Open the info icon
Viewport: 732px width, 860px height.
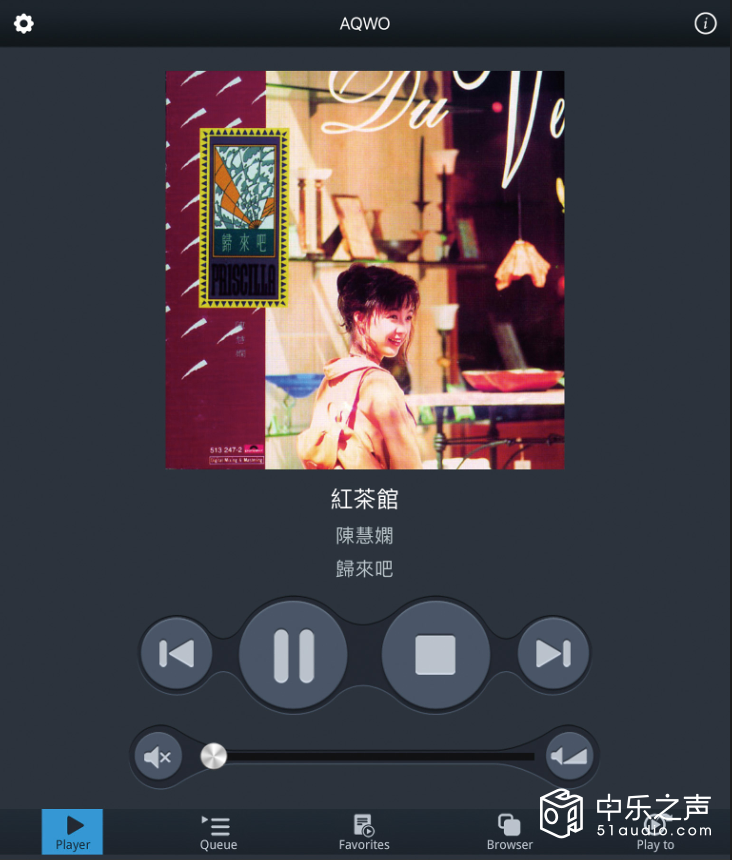click(706, 24)
